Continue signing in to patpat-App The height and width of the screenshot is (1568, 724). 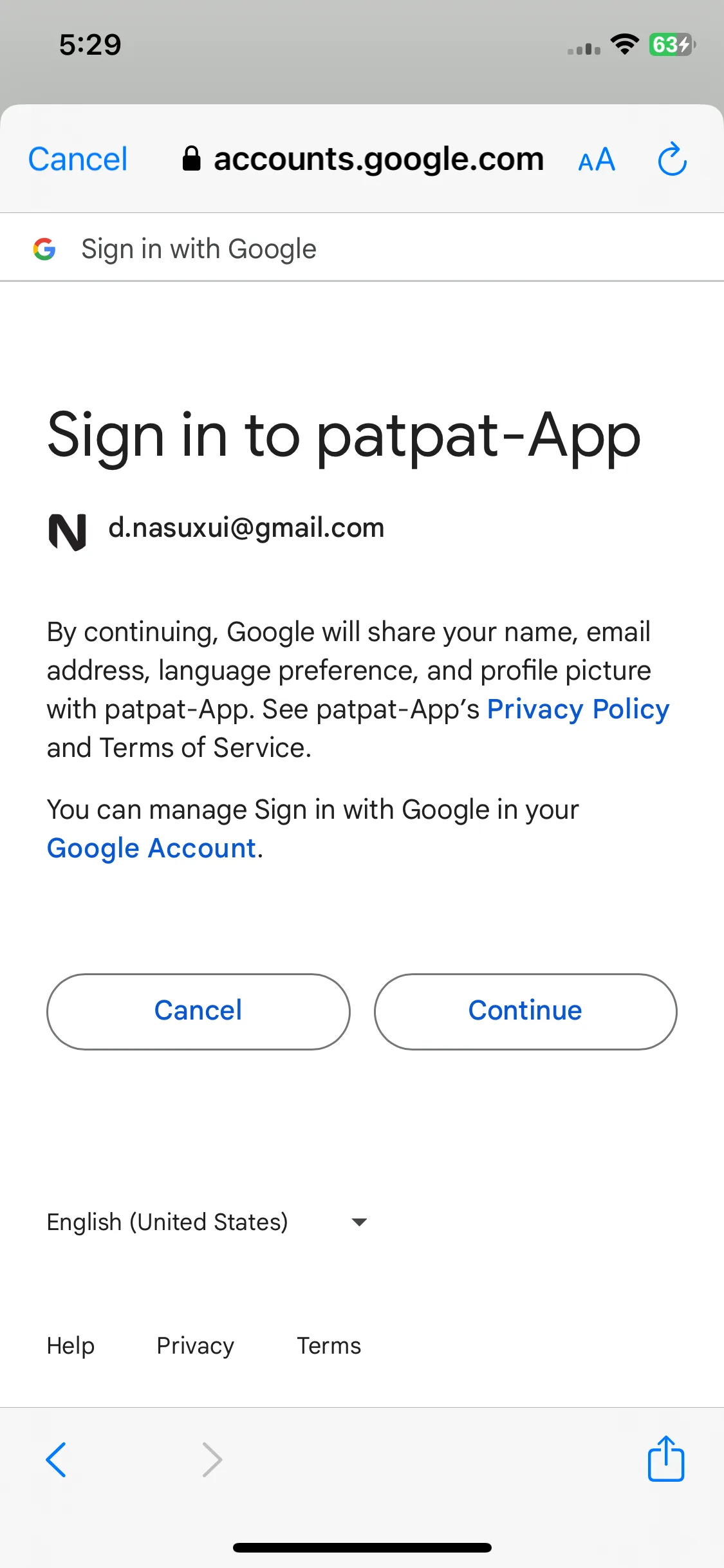tap(525, 1011)
